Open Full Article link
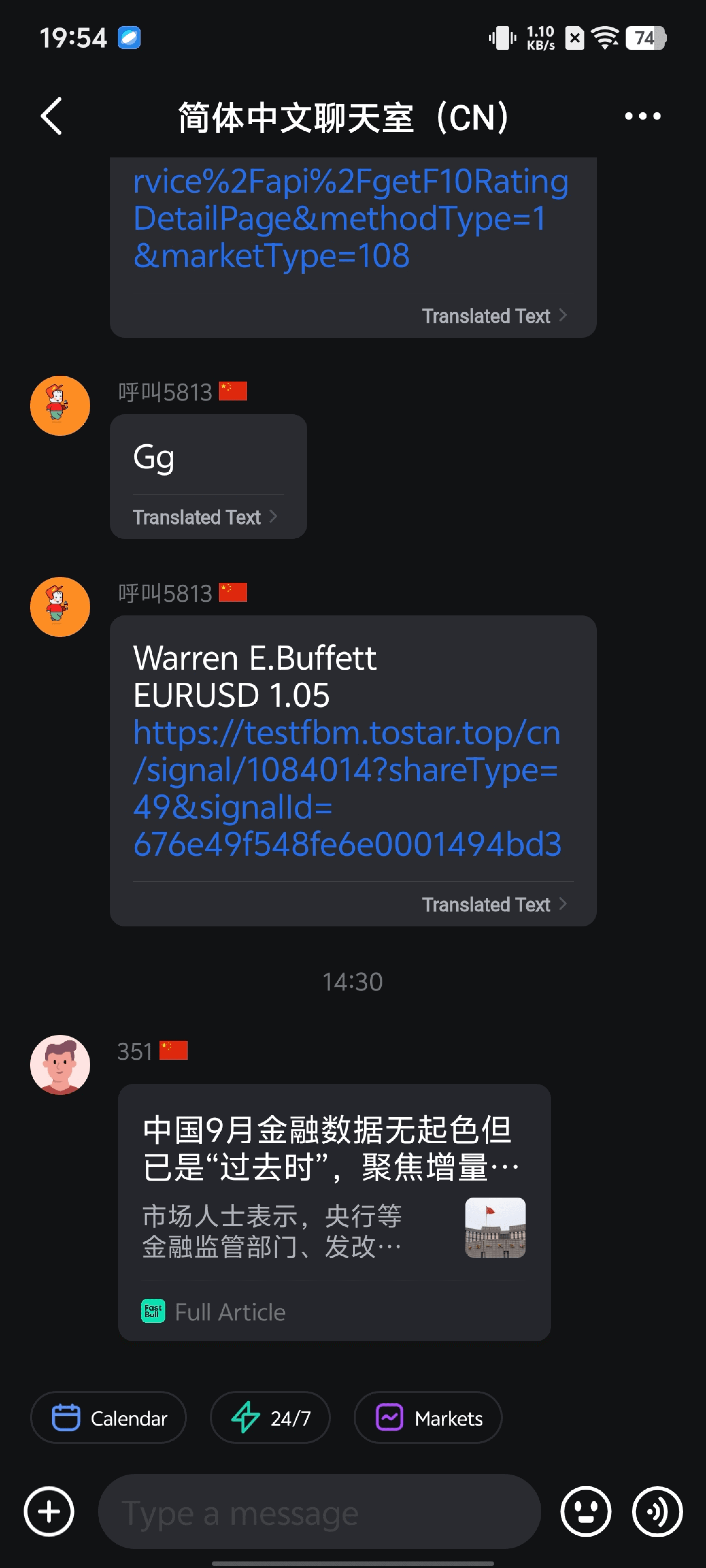The width and height of the screenshot is (706, 1568). point(230,1312)
